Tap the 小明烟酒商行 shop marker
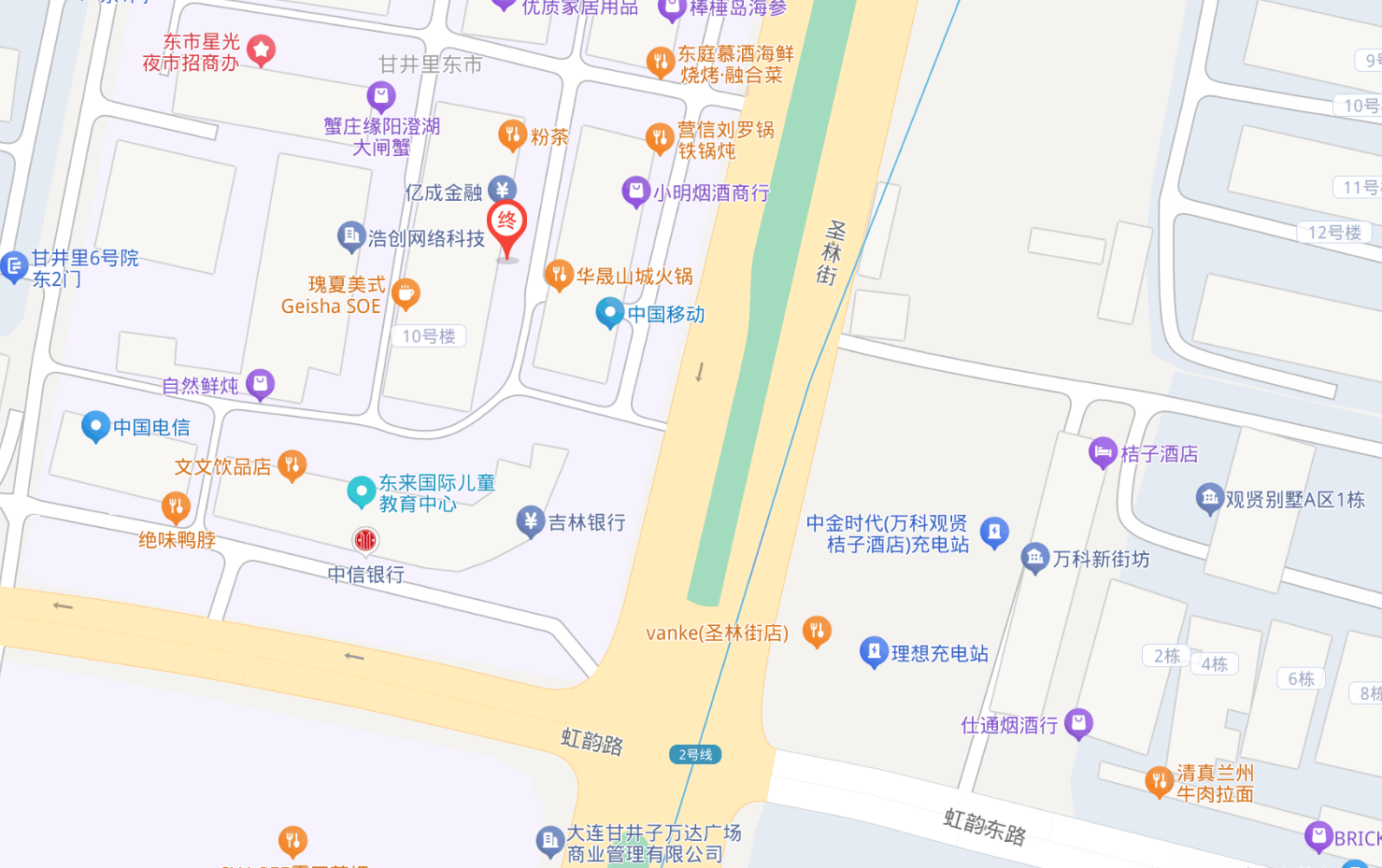 [x=635, y=192]
